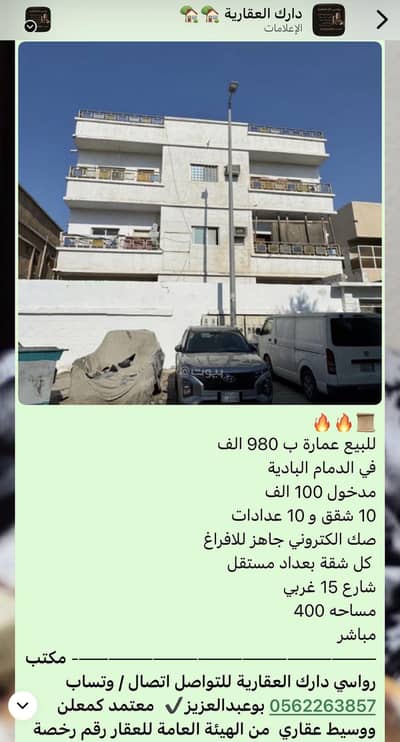Open the building photo in the post
This screenshot has height=742, width=400.
(x=200, y=223)
